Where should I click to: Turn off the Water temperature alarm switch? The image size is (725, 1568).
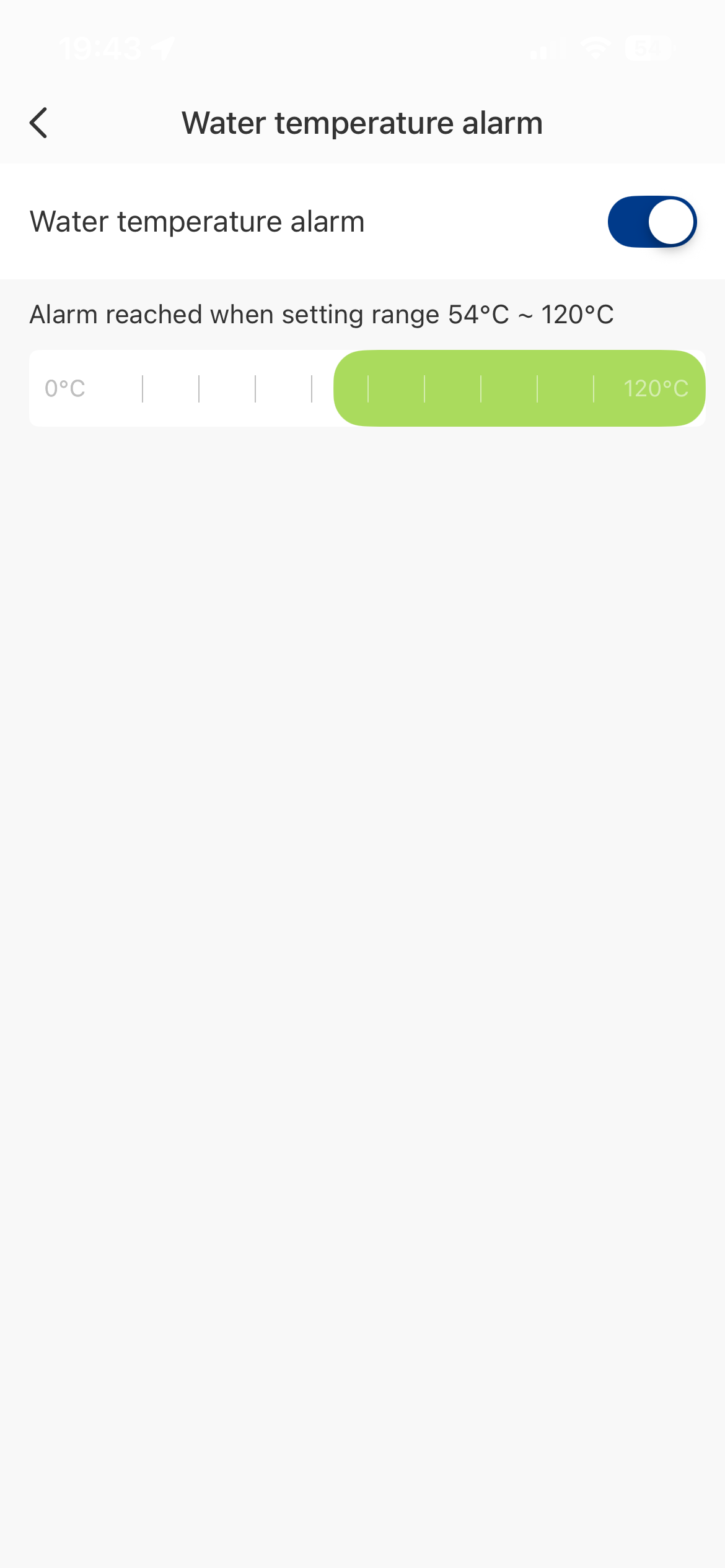coord(652,222)
